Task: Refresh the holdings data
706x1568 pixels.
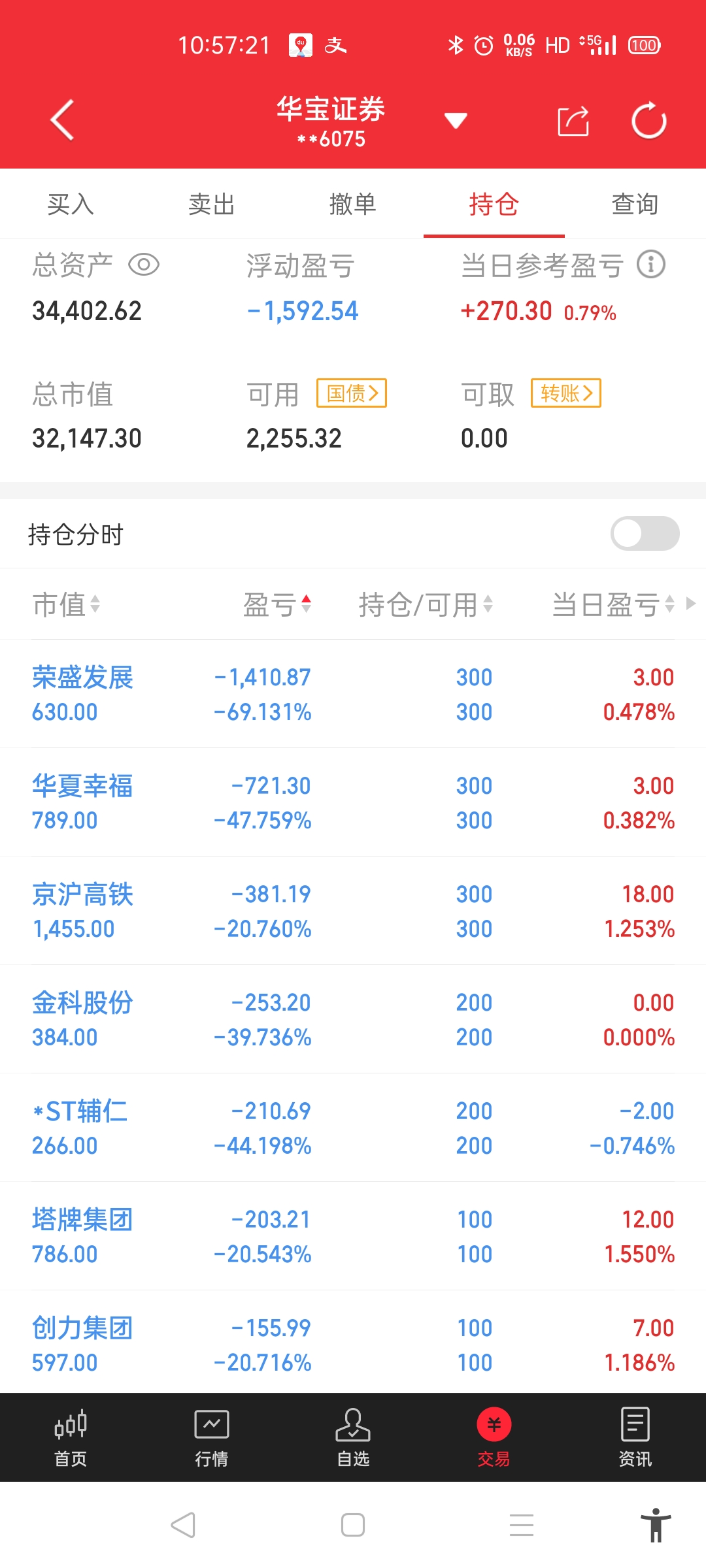Action: point(648,121)
